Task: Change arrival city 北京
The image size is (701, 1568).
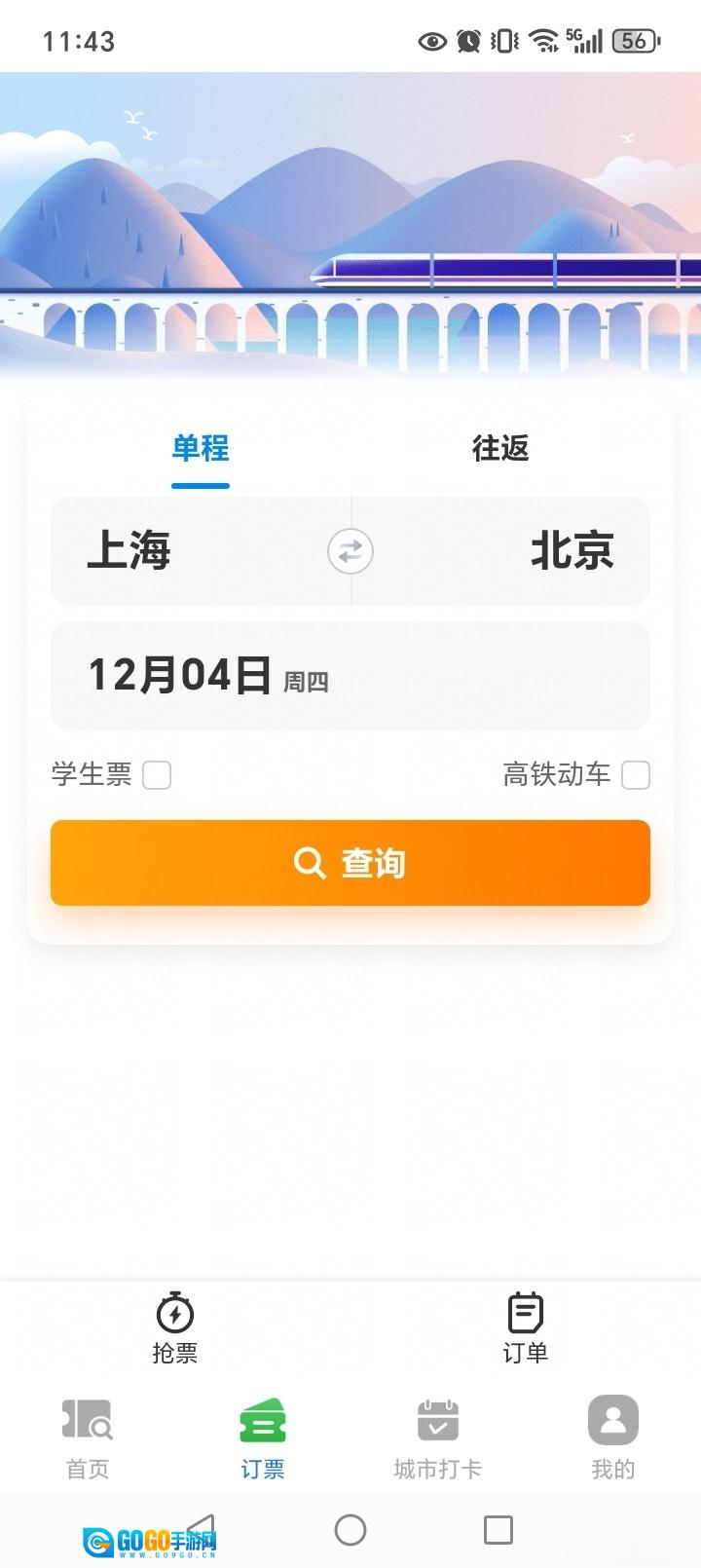Action: pyautogui.click(x=572, y=550)
